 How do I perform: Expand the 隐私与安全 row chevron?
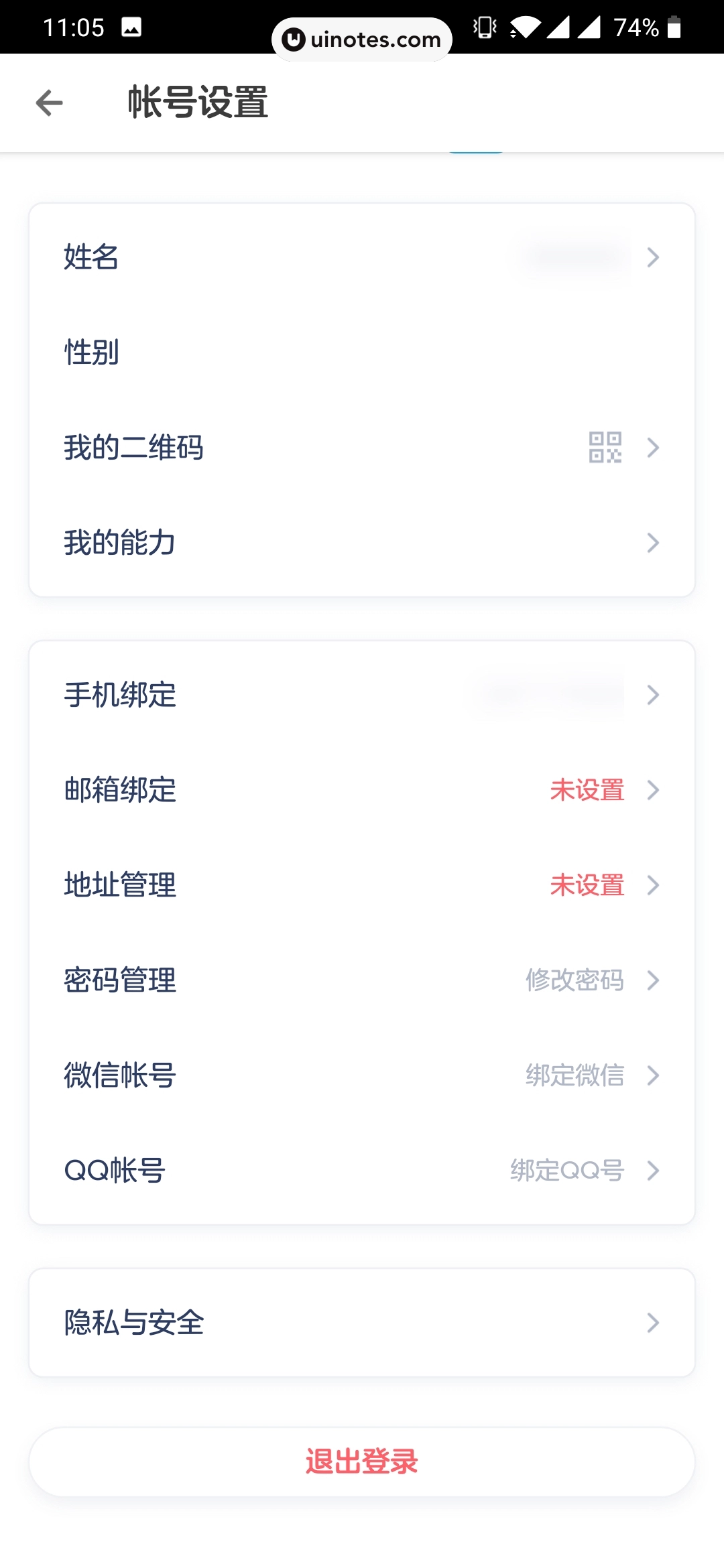(x=653, y=1322)
